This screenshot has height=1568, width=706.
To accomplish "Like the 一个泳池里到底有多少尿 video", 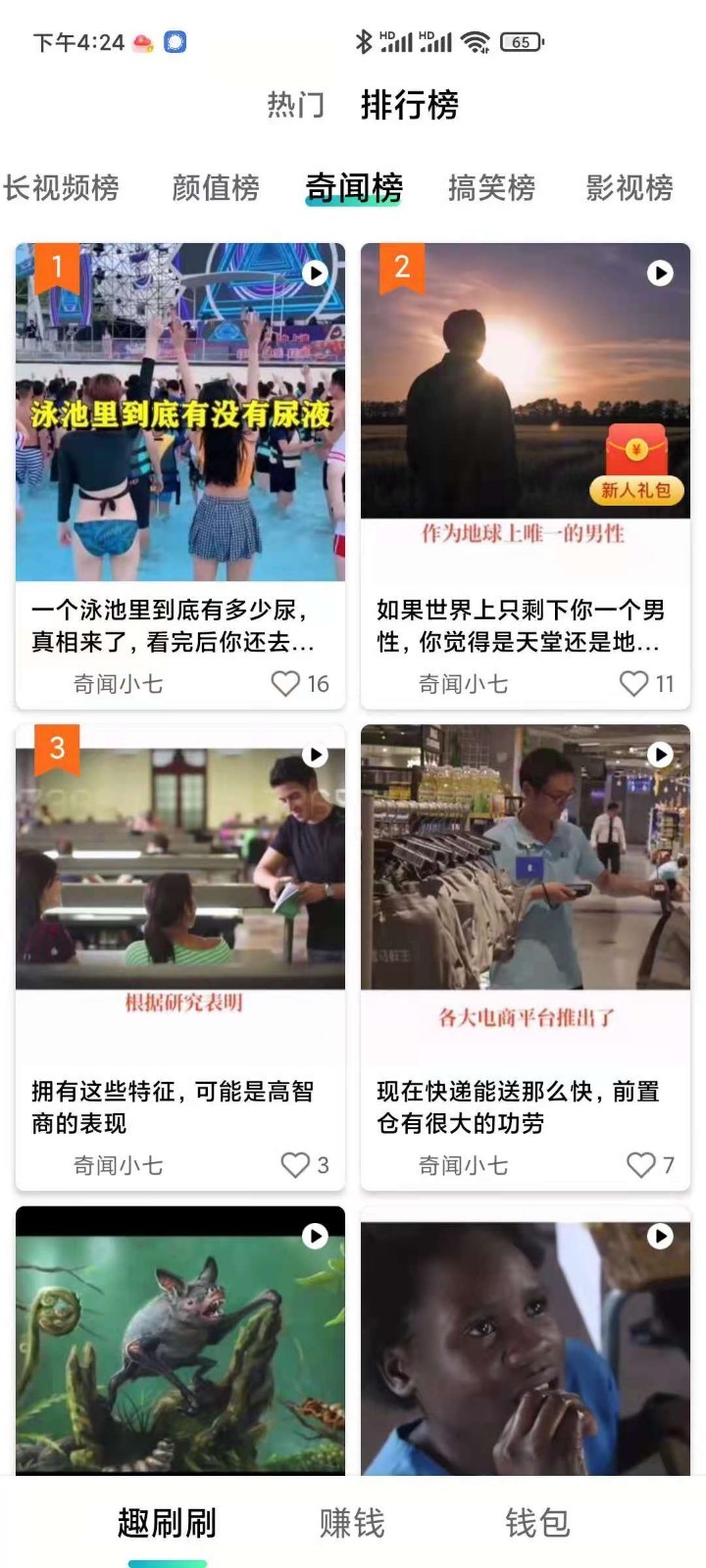I will 285,683.
